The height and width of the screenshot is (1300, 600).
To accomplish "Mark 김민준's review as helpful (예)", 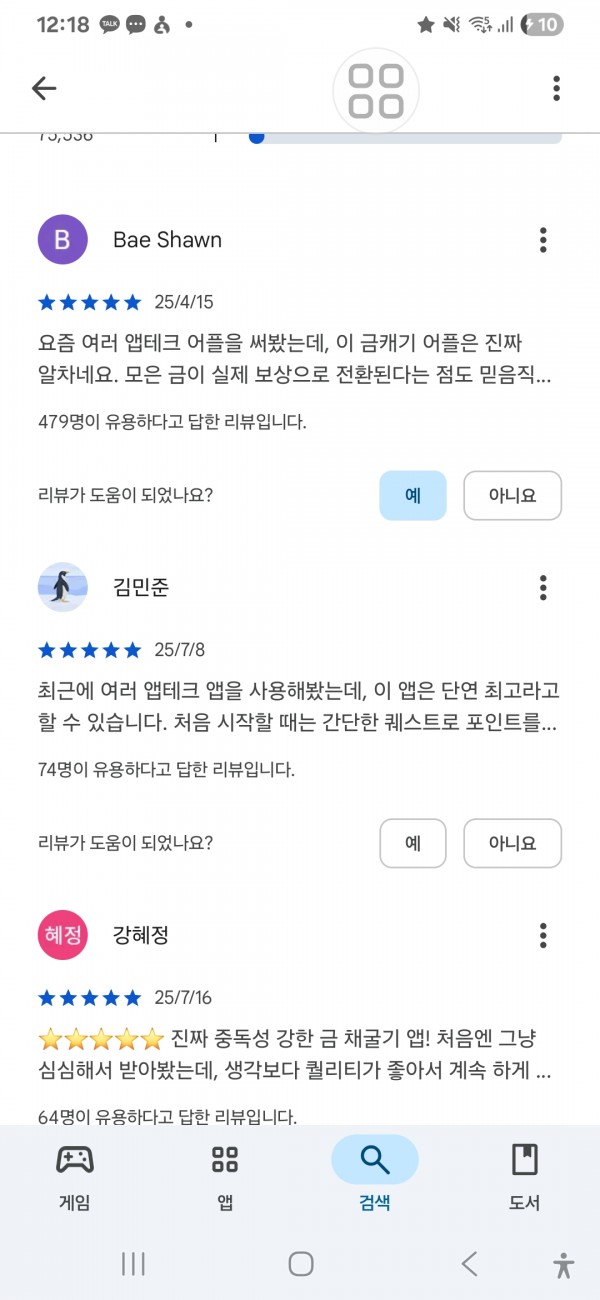I will [x=413, y=843].
